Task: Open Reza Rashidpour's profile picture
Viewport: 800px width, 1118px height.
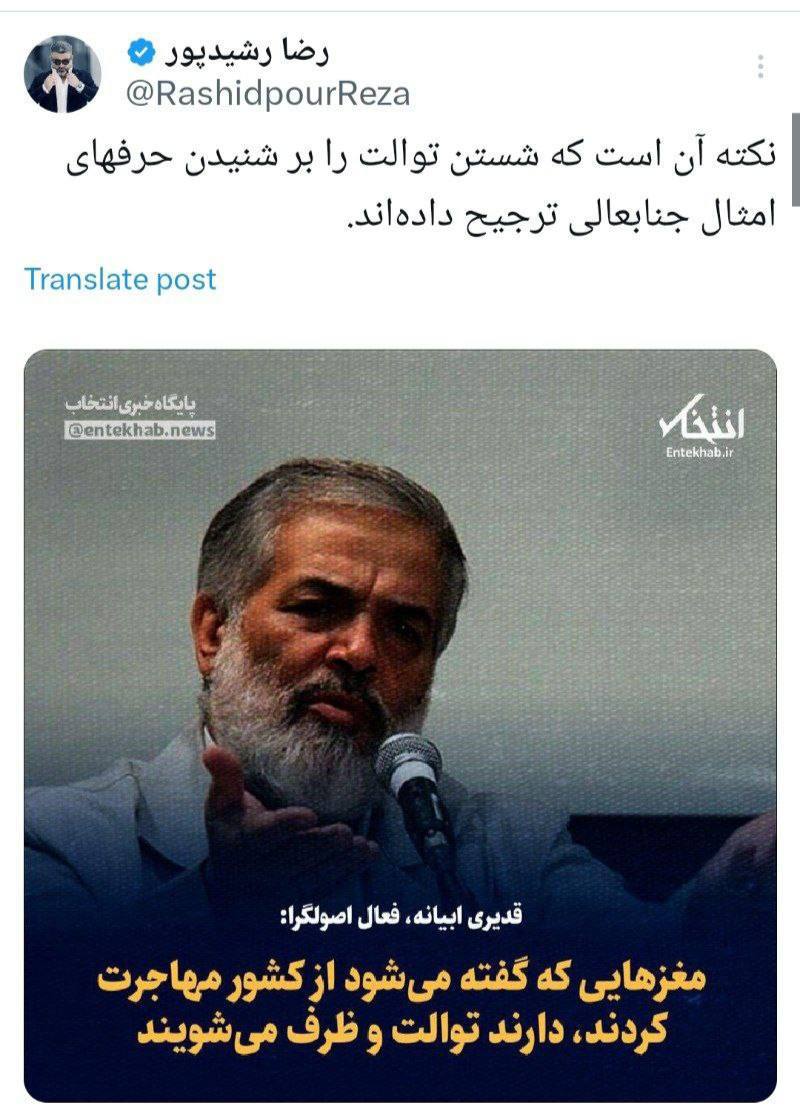Action: click(x=63, y=74)
